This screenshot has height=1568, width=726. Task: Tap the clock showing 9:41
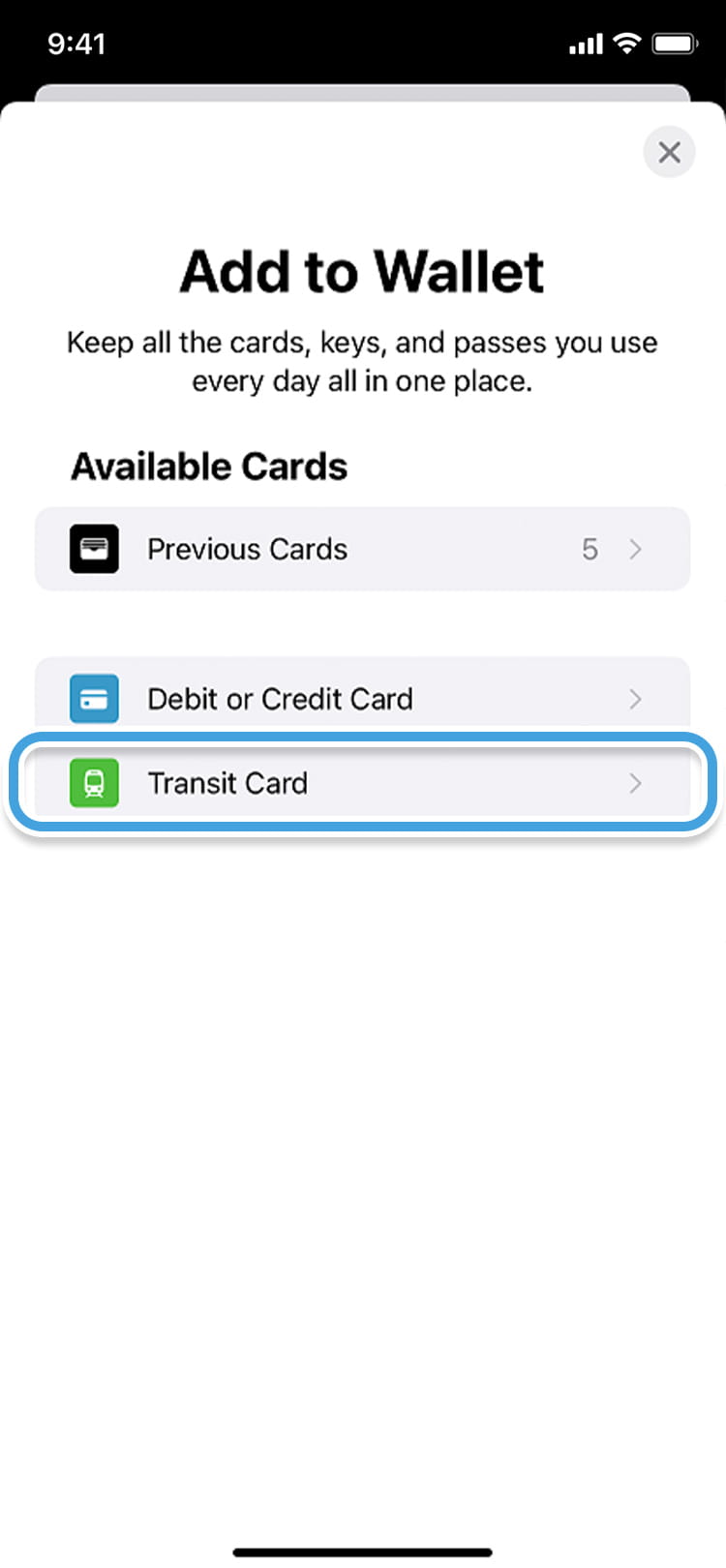(x=77, y=43)
